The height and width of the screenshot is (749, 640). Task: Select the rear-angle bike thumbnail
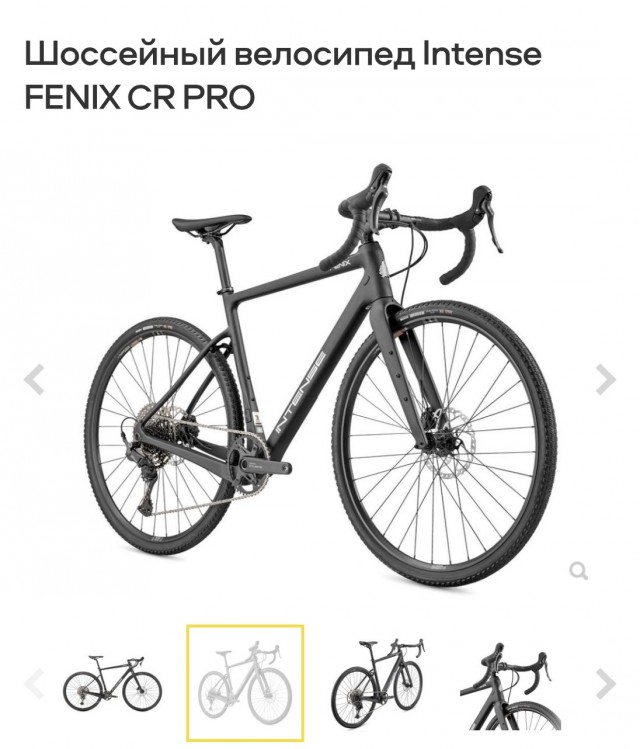[378, 683]
